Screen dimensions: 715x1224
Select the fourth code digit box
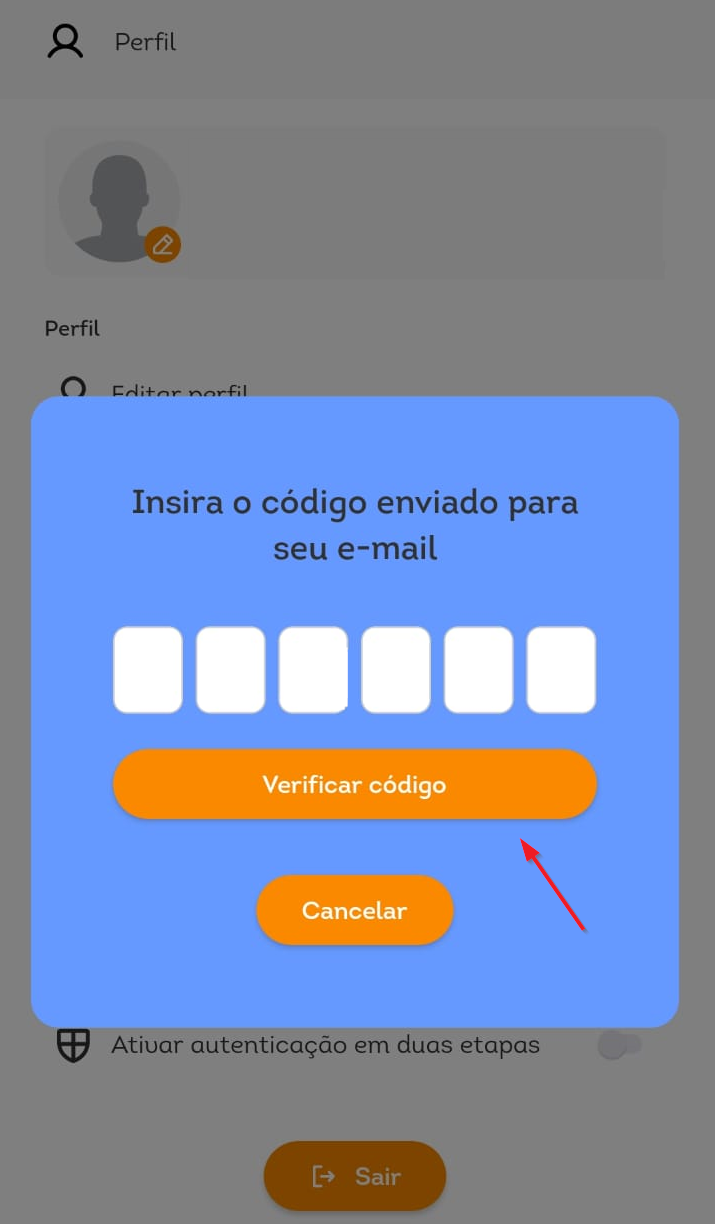click(x=396, y=670)
